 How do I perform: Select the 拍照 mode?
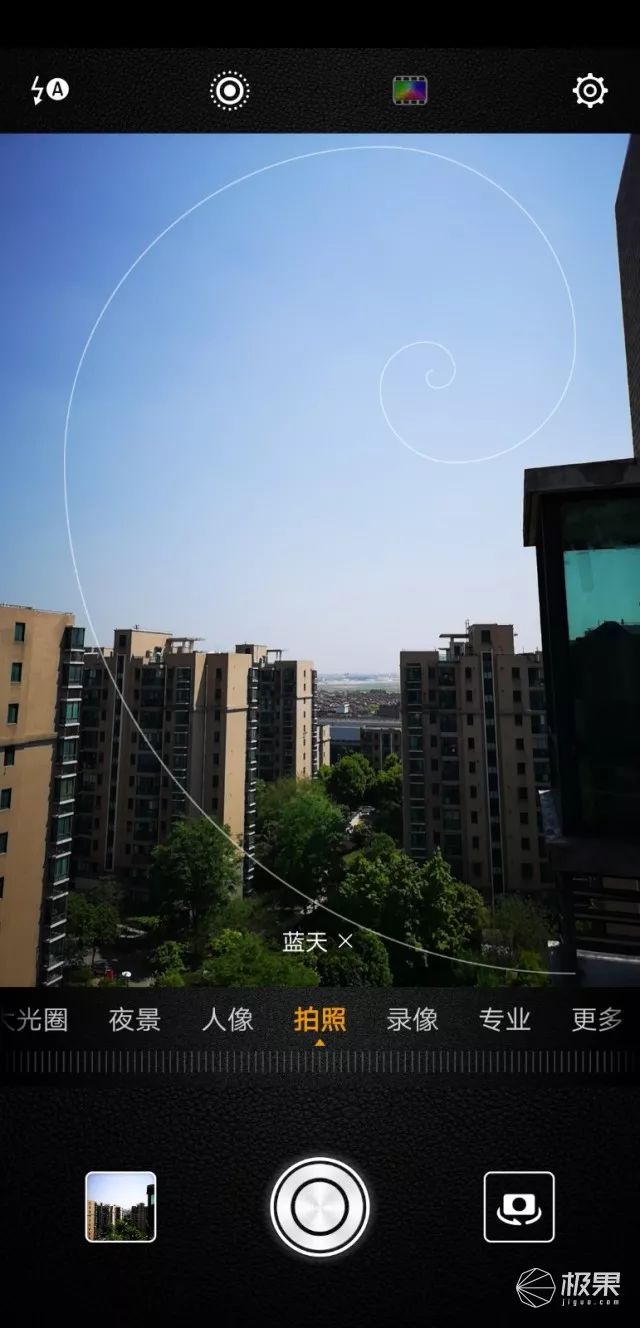tap(320, 1019)
